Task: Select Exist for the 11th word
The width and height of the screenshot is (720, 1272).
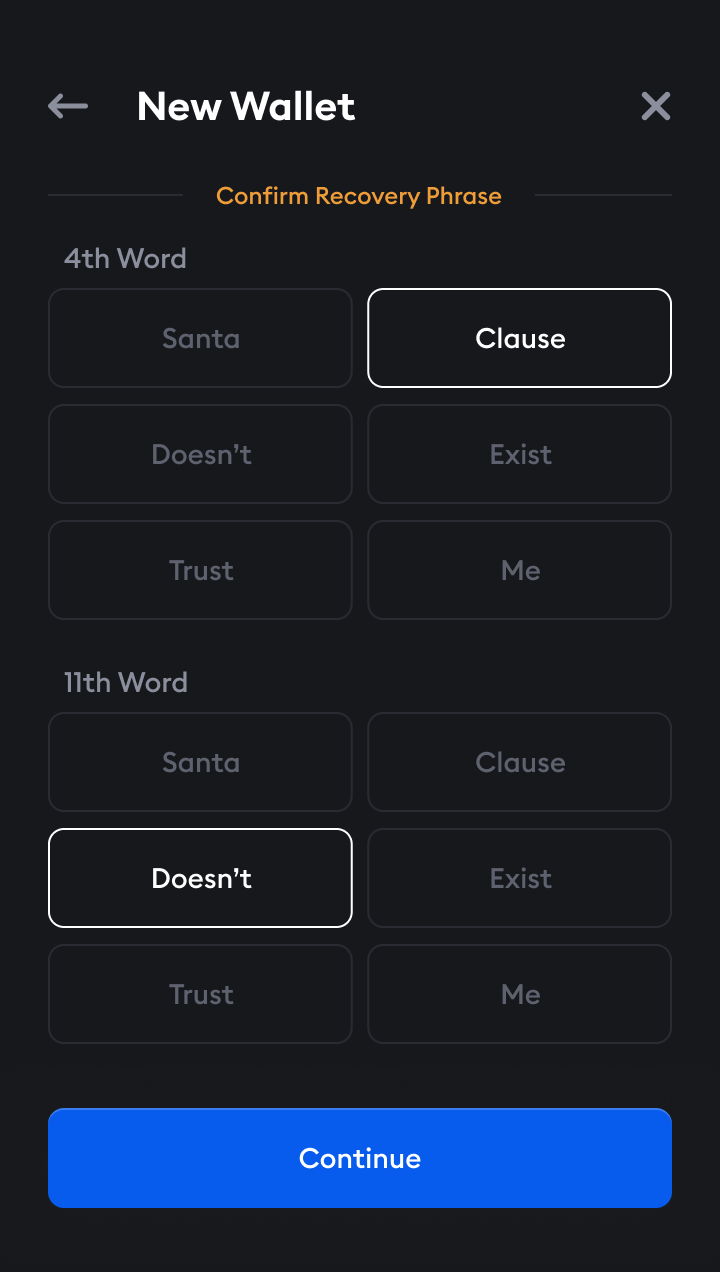Action: 520,878
